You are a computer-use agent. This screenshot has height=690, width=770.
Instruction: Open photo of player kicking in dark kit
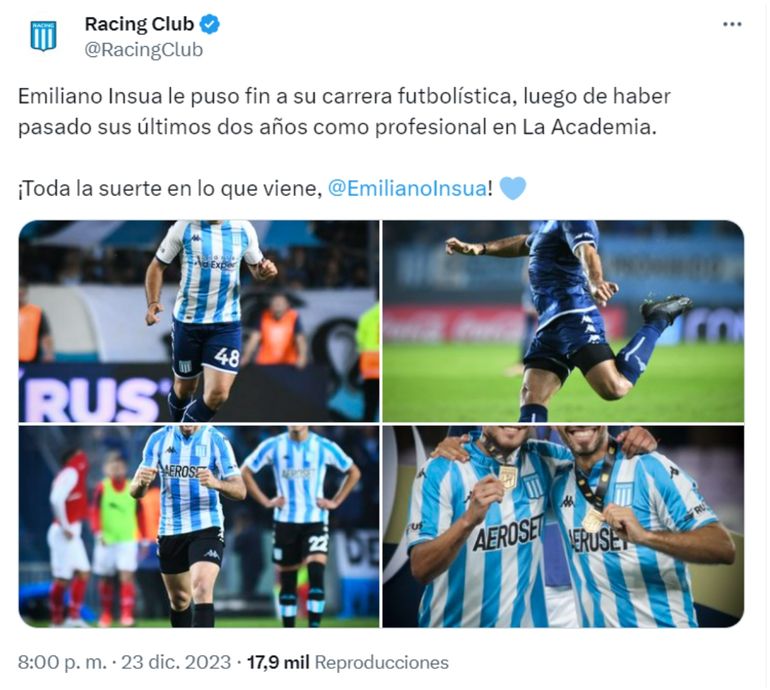click(x=563, y=321)
